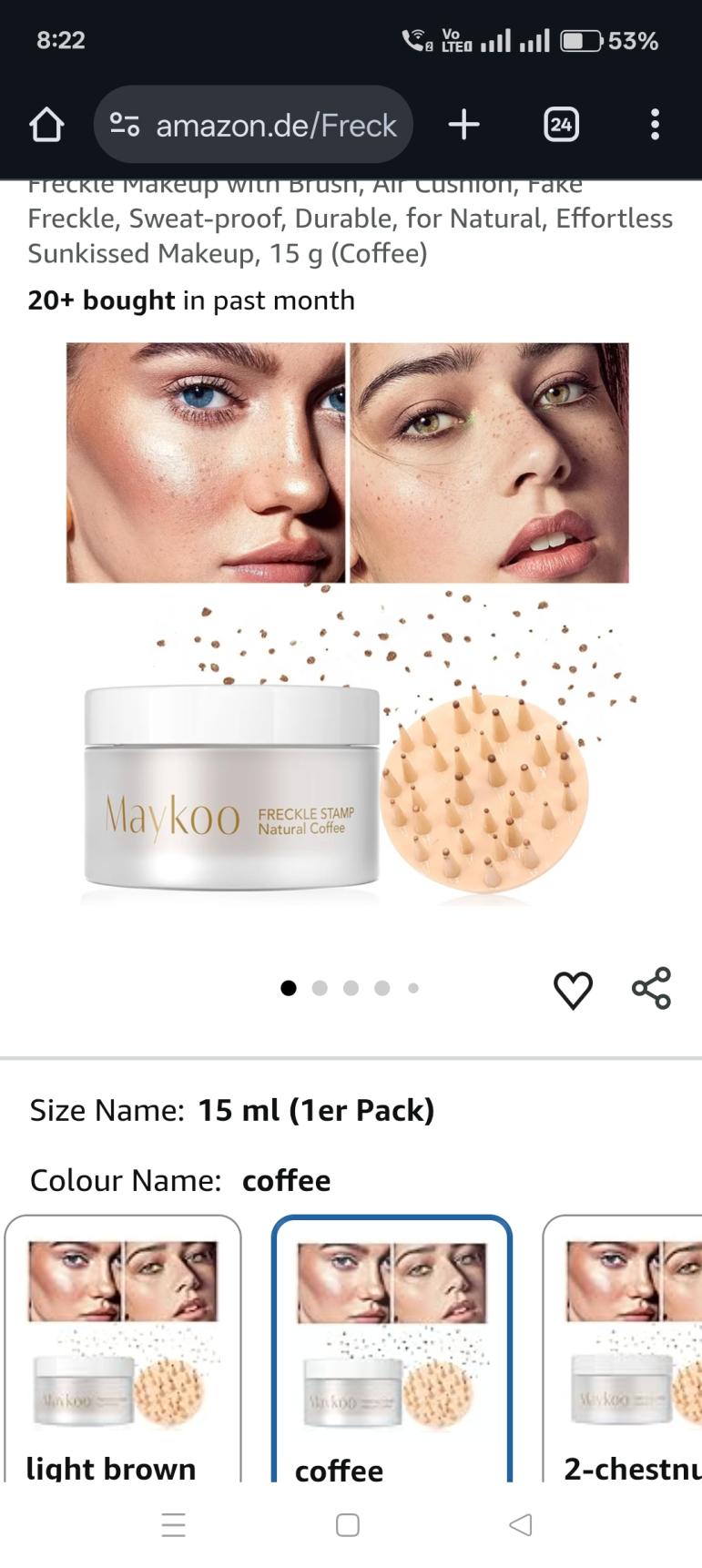Open a new browser tab

pos(463,125)
